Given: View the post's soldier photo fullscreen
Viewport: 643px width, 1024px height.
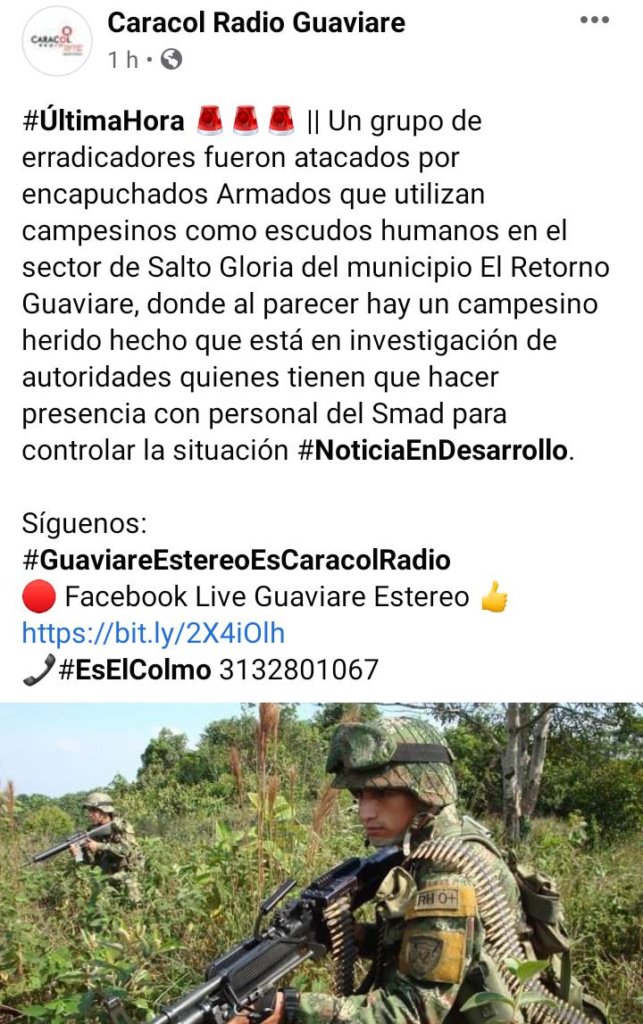Looking at the screenshot, I should (x=321, y=863).
